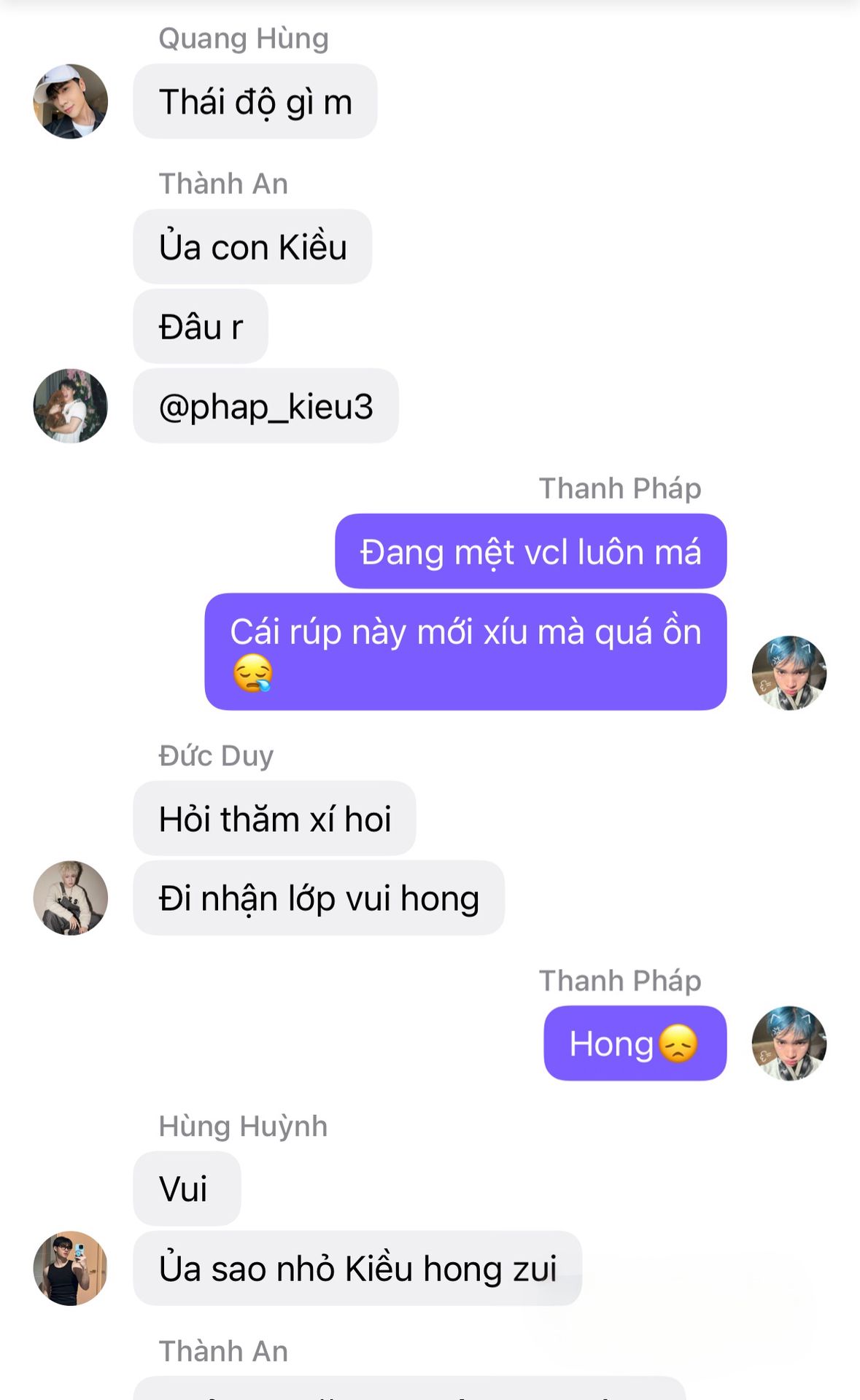
Task: View Đức Duy's avatar profile
Action: coord(71,898)
